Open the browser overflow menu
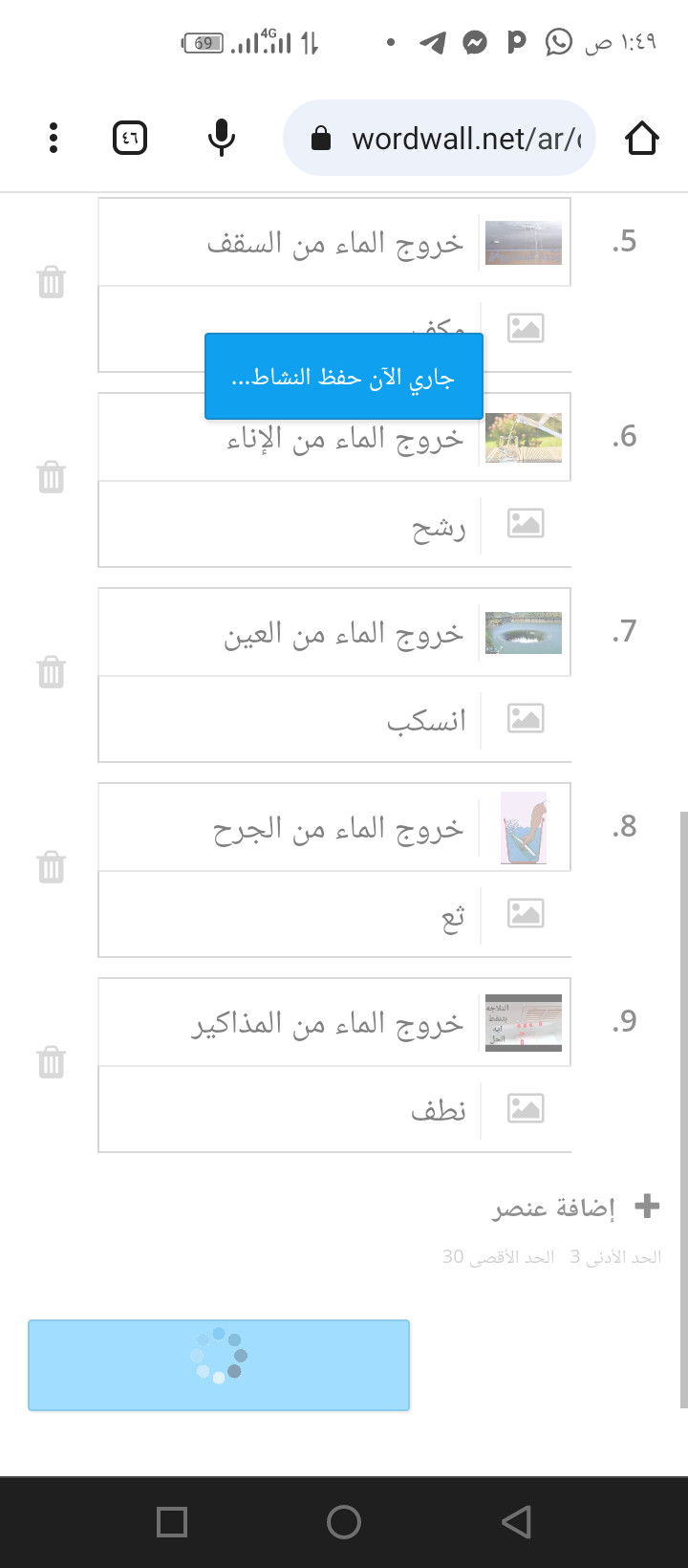 54,139
